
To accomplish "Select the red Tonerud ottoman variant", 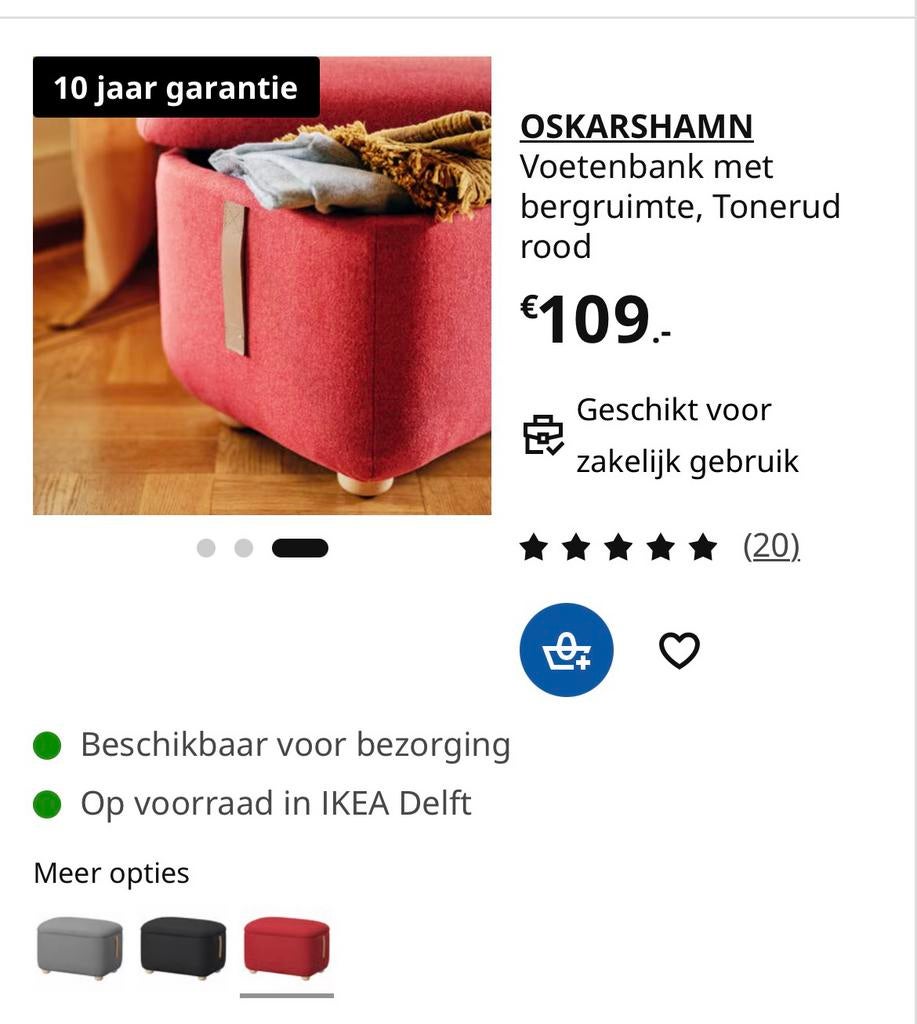I will (x=287, y=946).
